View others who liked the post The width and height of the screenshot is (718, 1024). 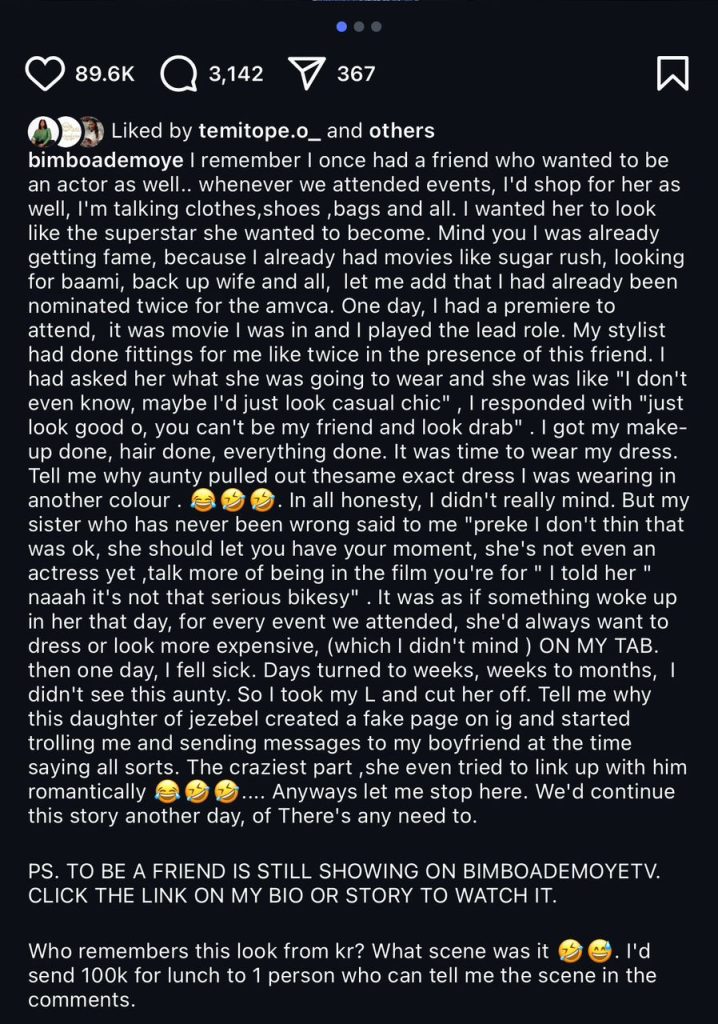(402, 131)
